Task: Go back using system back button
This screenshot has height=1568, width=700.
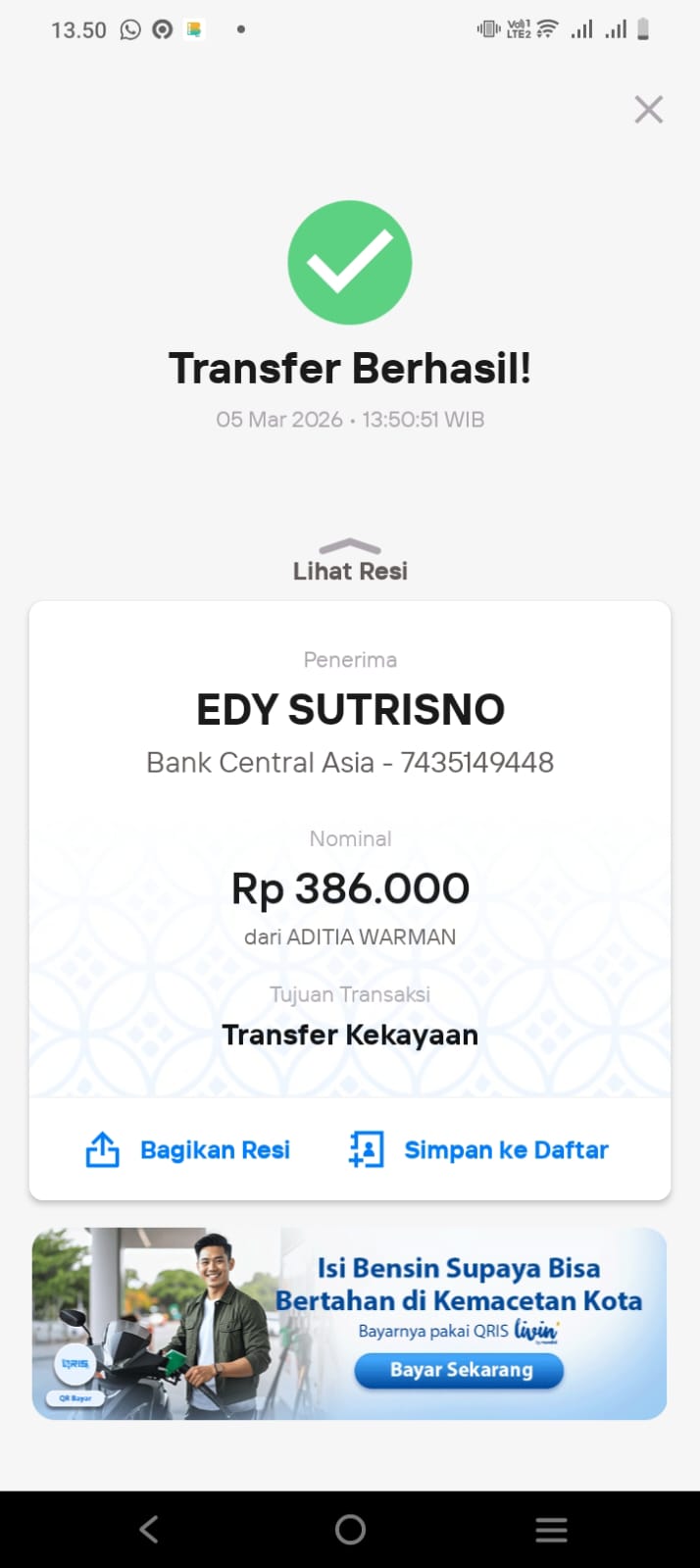Action: [x=149, y=1529]
